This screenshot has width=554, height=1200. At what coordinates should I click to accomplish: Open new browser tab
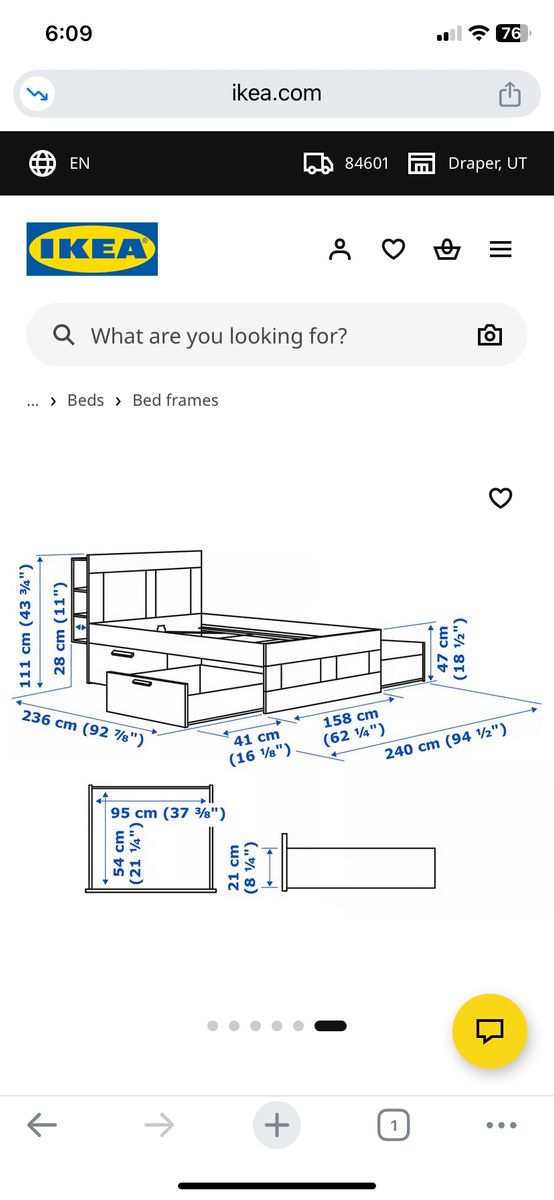[277, 1126]
